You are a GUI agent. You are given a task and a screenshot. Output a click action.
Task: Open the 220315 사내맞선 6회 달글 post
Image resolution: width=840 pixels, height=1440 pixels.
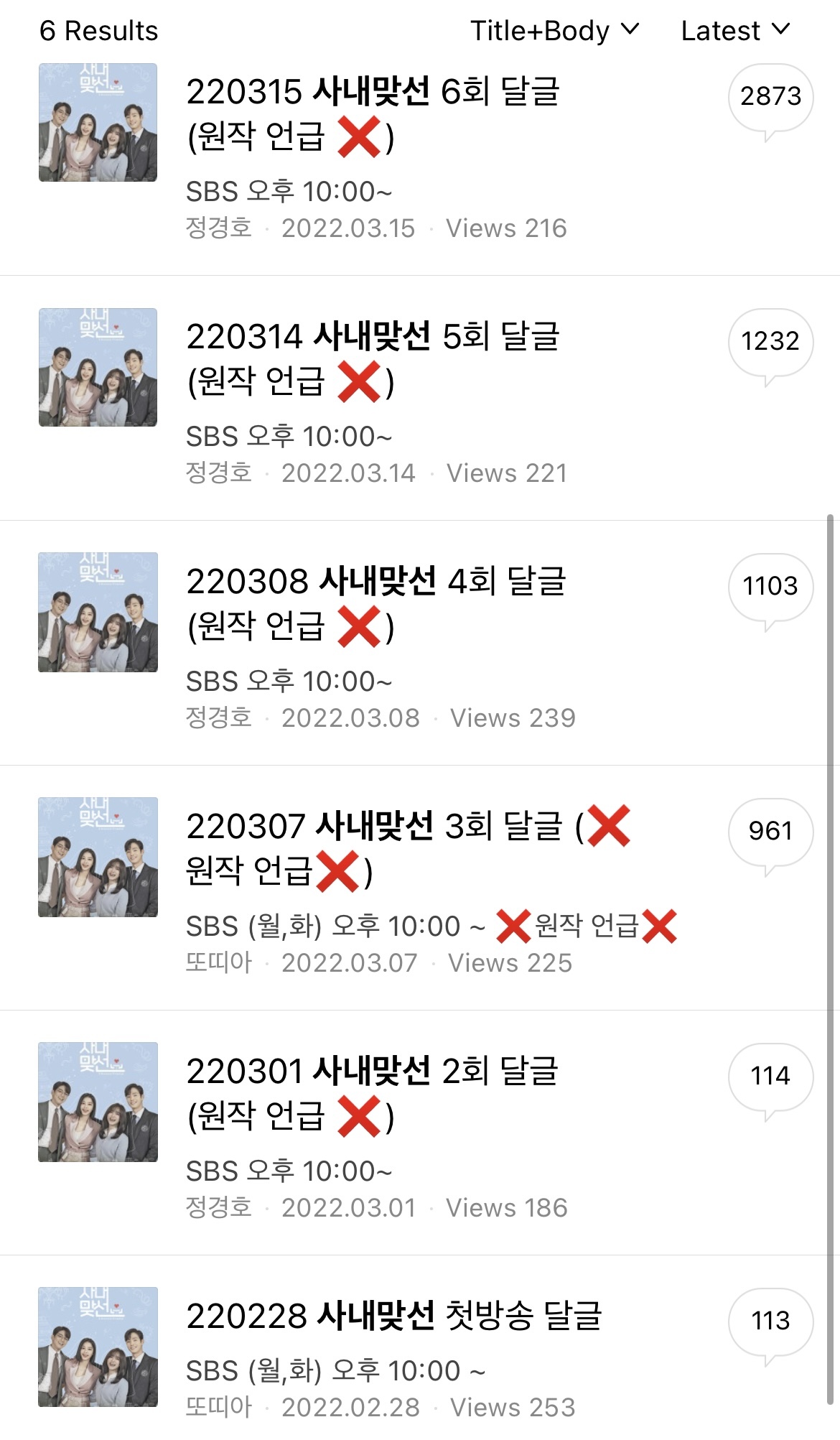(373, 113)
